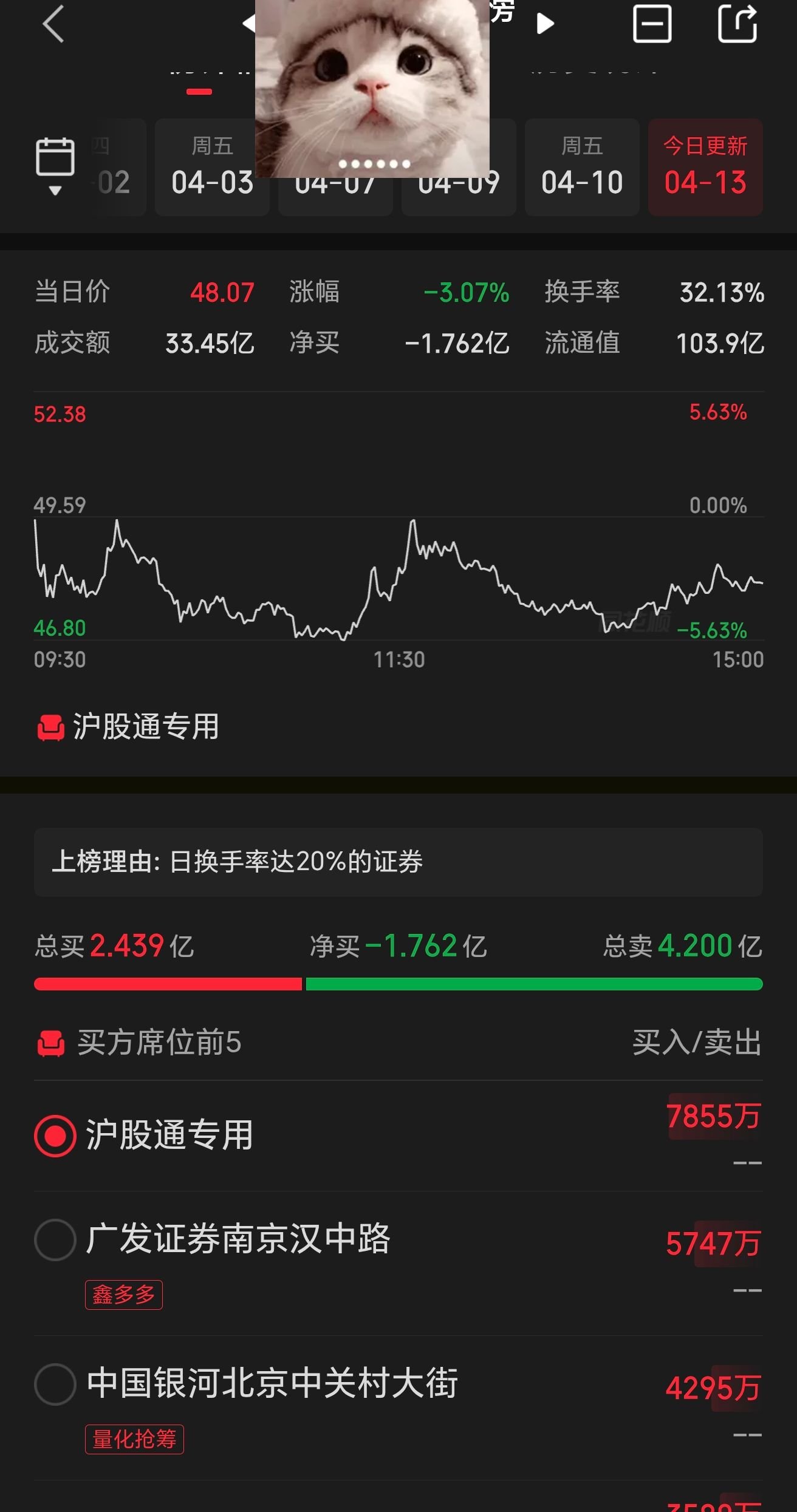Select the 中国银河北京中关村大街 radio button
This screenshot has width=797, height=1512.
[55, 1384]
